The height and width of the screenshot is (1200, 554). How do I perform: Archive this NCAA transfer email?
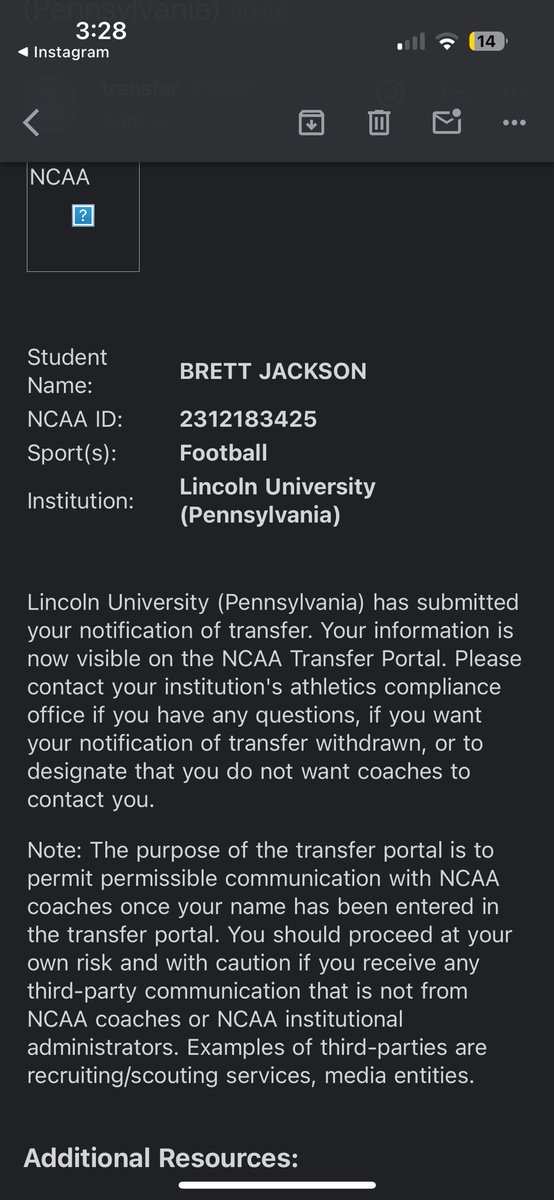point(311,123)
